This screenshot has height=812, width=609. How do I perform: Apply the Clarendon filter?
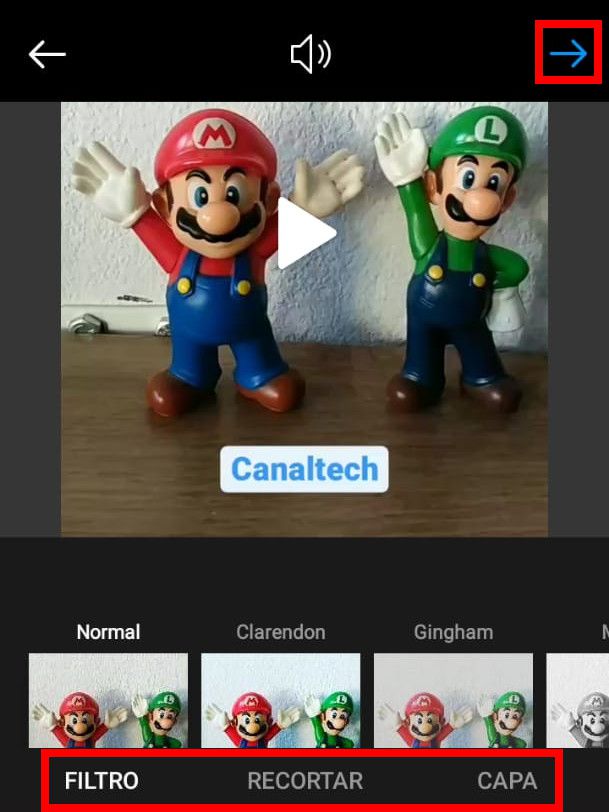[x=280, y=699]
